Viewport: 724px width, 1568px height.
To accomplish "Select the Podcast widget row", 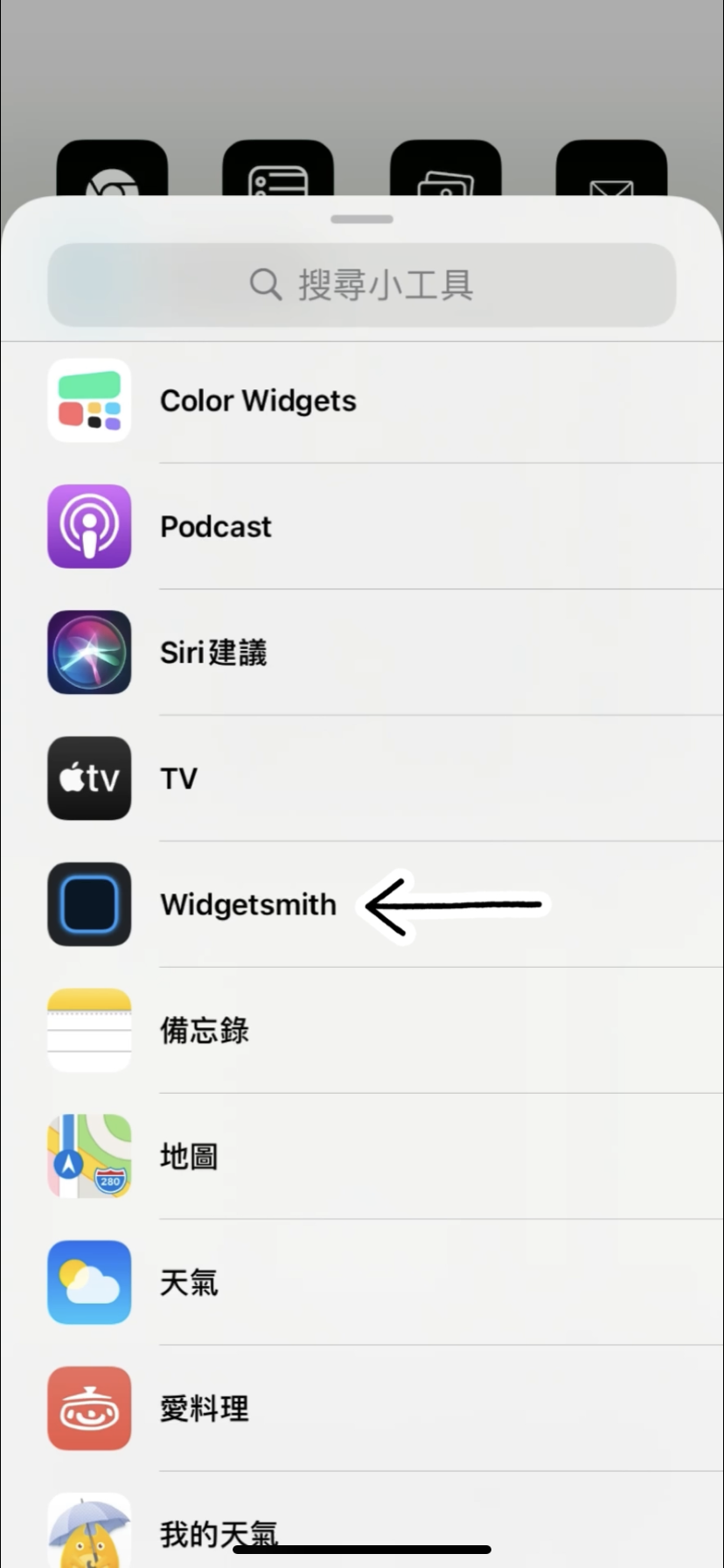I will click(x=362, y=527).
